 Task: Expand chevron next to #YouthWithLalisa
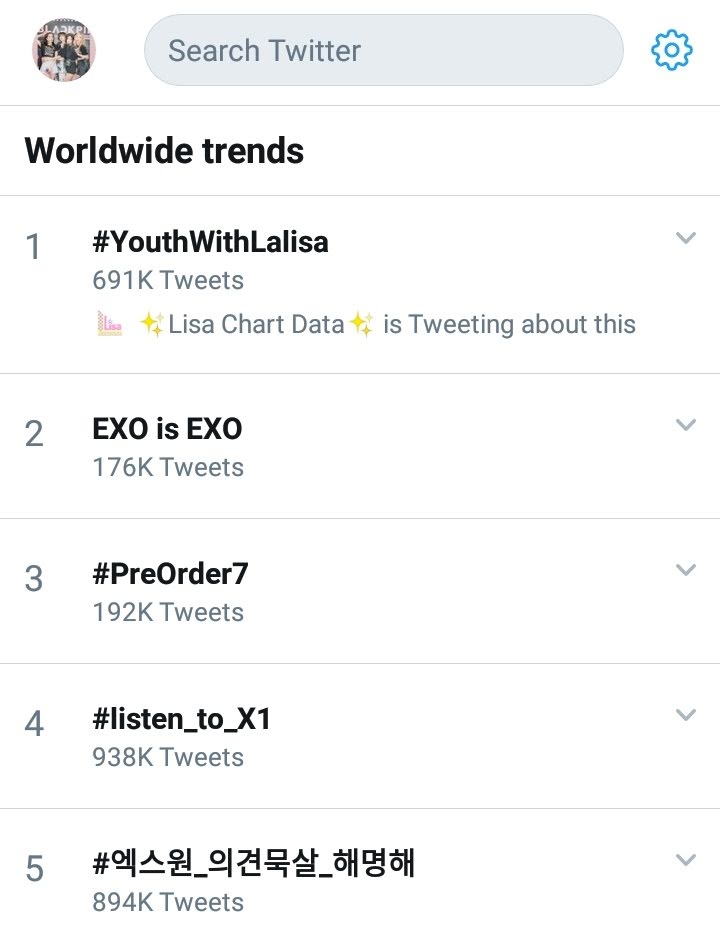tap(686, 237)
